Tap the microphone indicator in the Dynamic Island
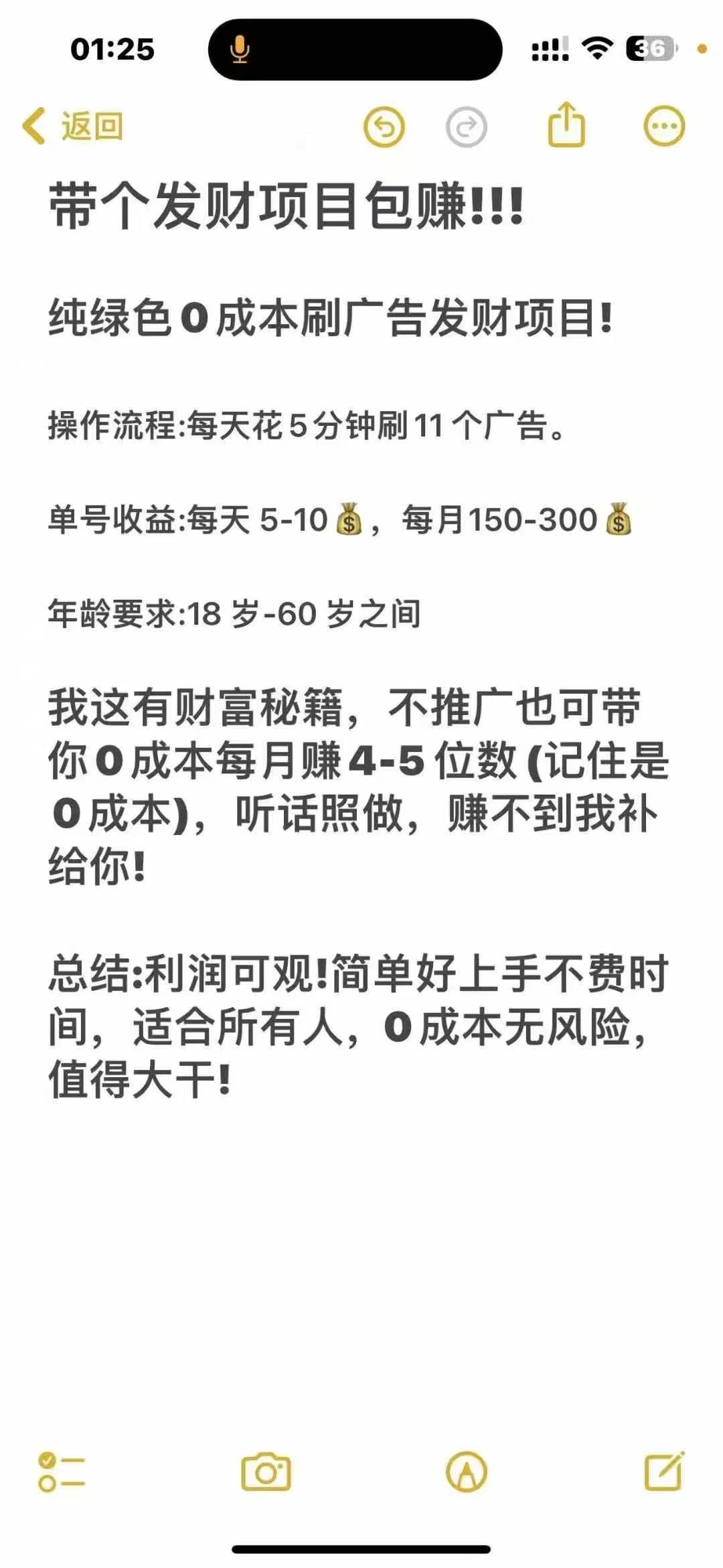The image size is (723, 1568). 239,50
